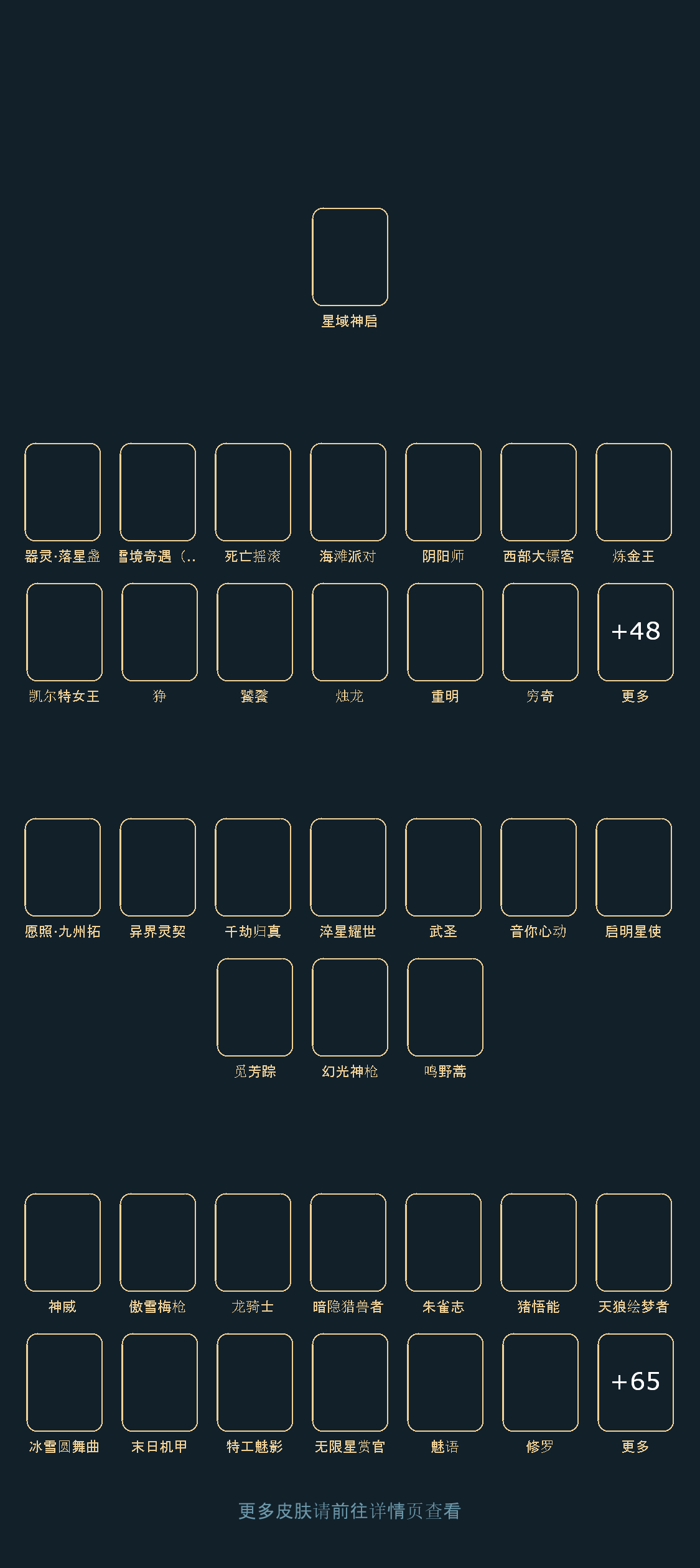Tap the 西部大镖客 skin tile
Image resolution: width=700 pixels, height=1568 pixels.
tap(538, 492)
